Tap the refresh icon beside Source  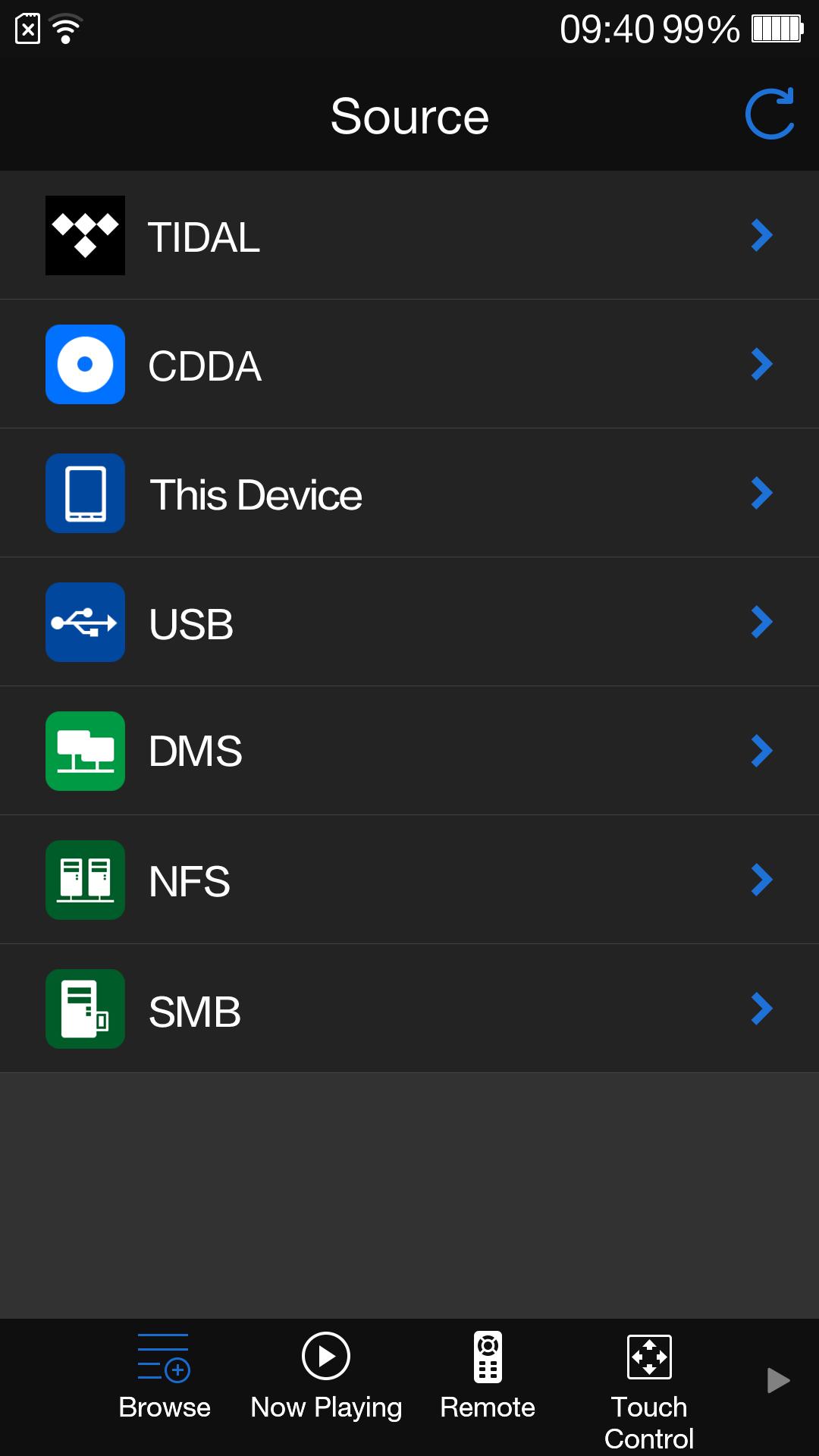pos(769,115)
